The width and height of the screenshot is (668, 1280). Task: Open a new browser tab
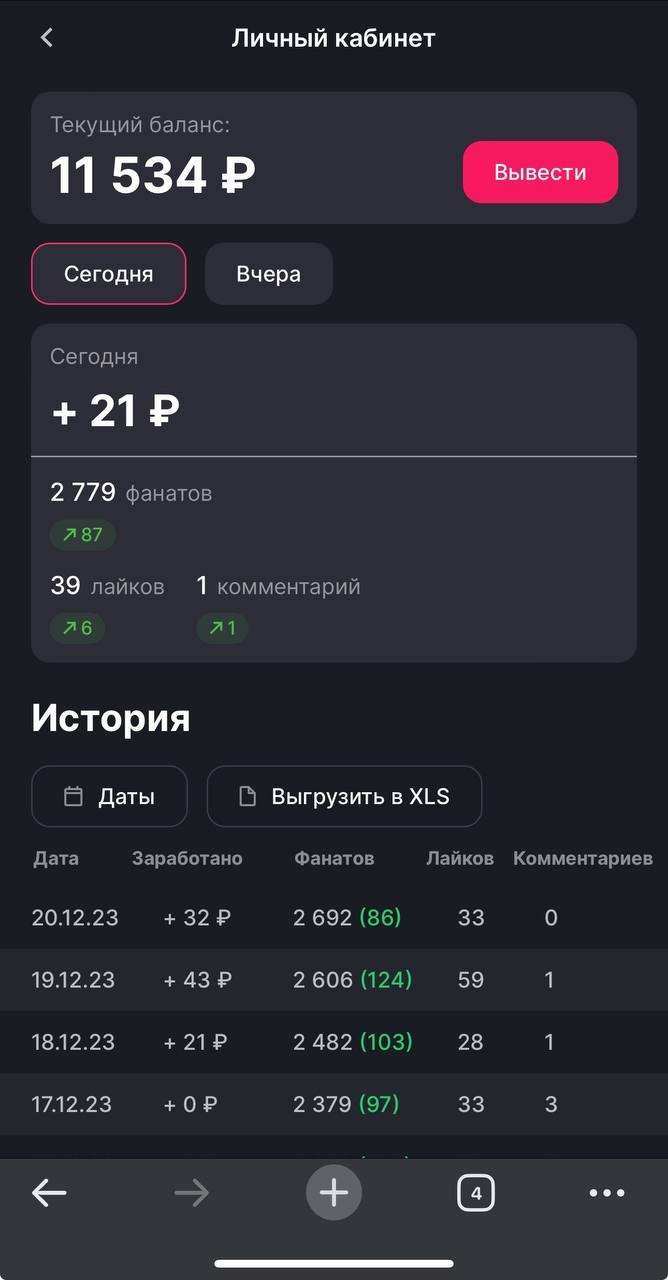tap(334, 1192)
